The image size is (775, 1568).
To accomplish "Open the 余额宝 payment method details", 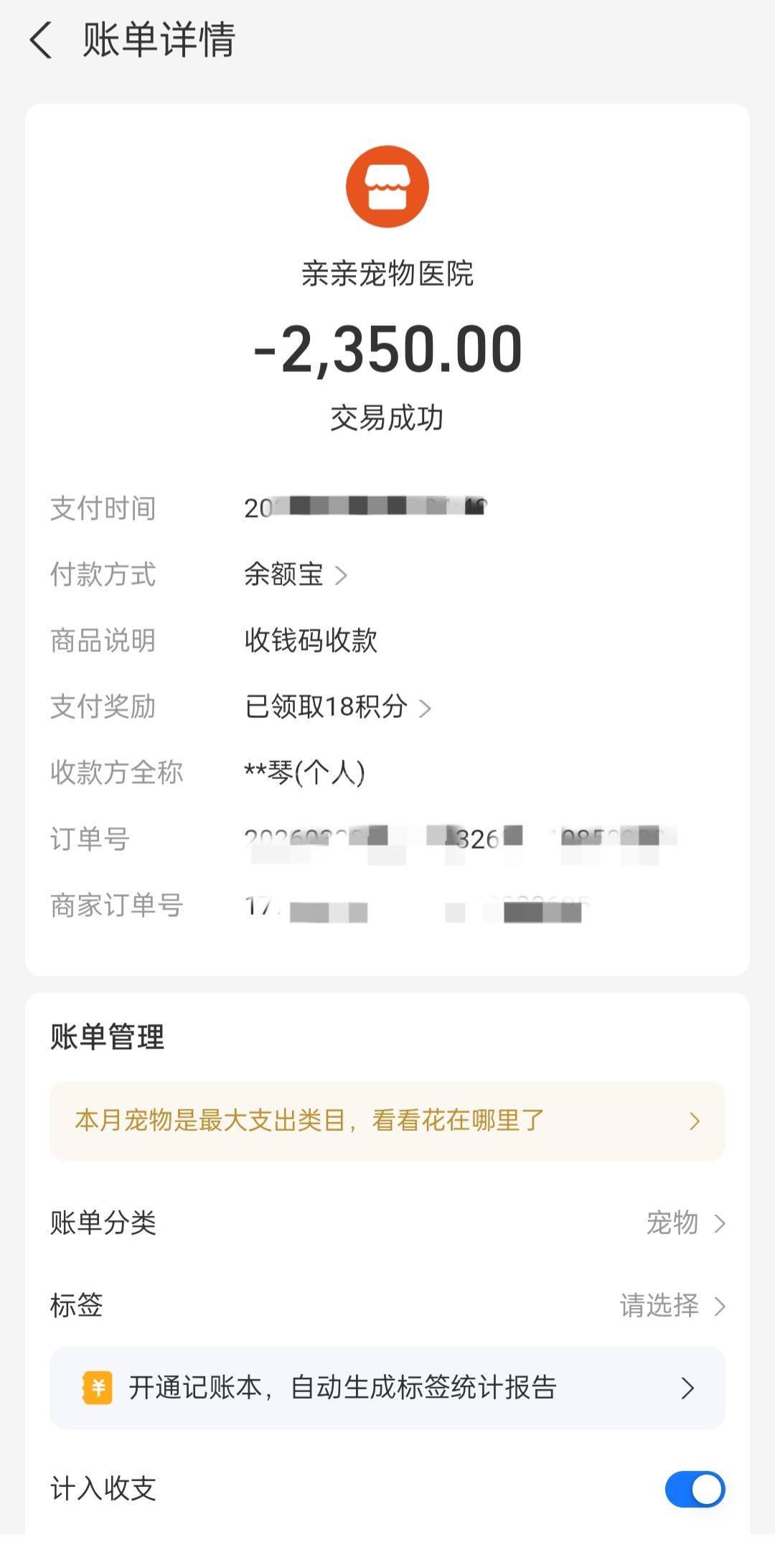I will click(296, 575).
